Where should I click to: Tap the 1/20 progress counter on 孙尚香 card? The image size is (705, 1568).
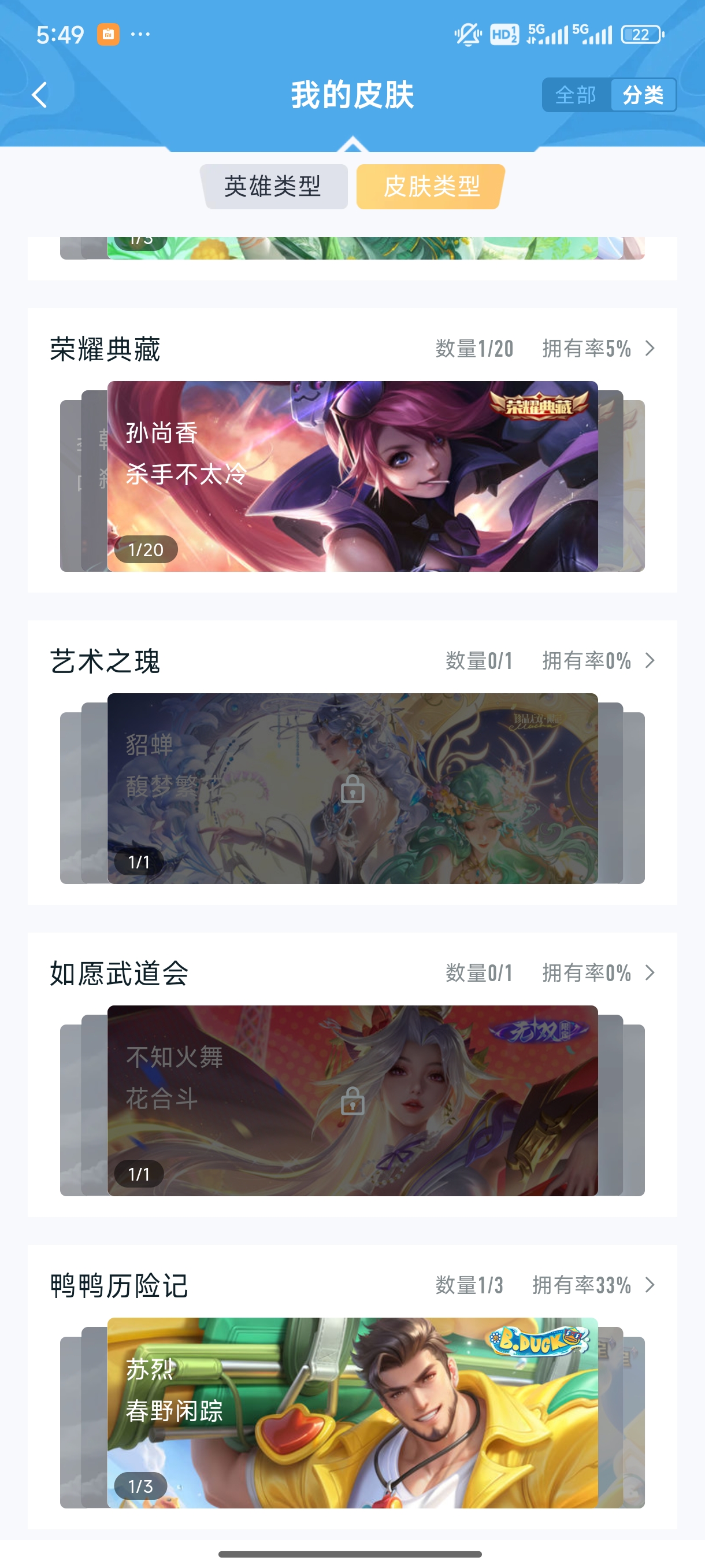[148, 550]
